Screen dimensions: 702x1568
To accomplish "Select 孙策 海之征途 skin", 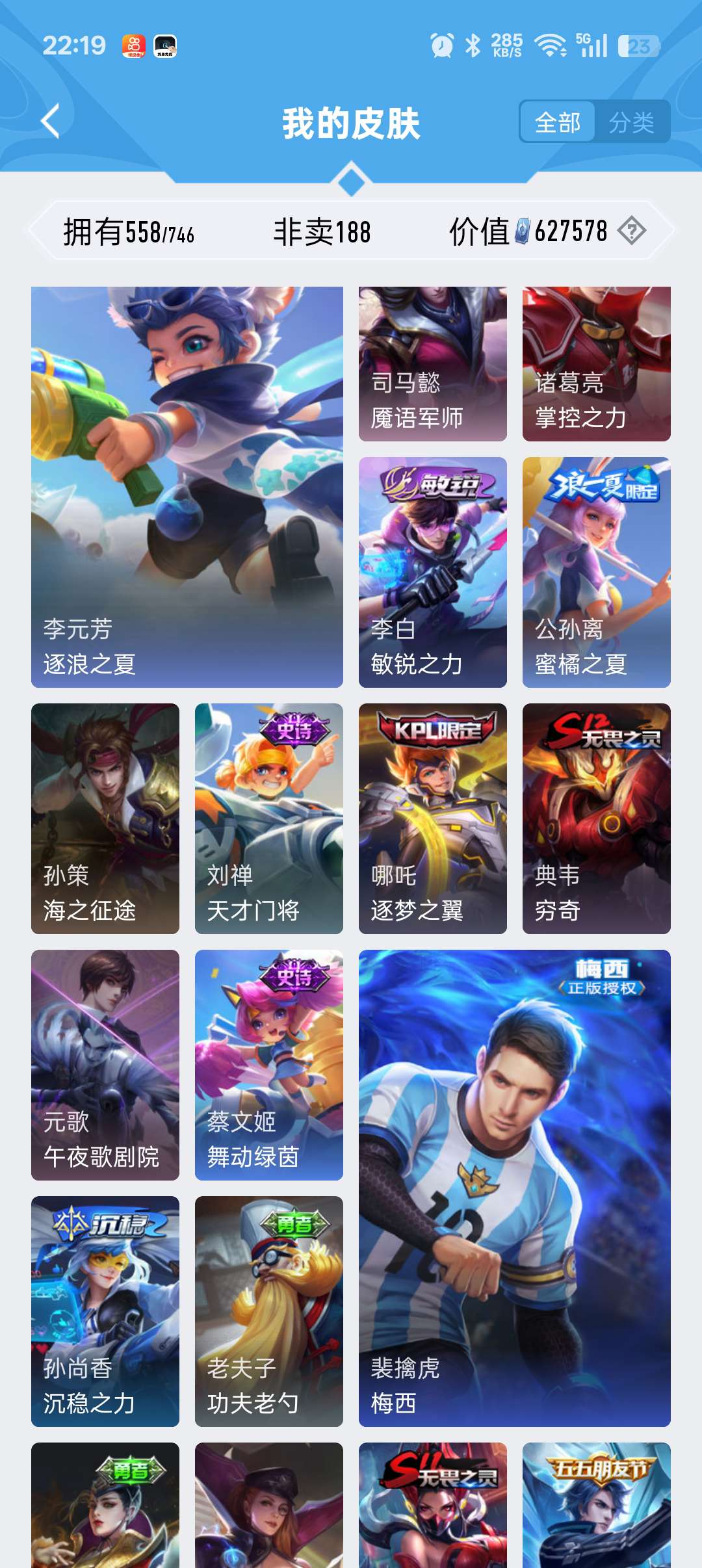I will click(x=105, y=818).
